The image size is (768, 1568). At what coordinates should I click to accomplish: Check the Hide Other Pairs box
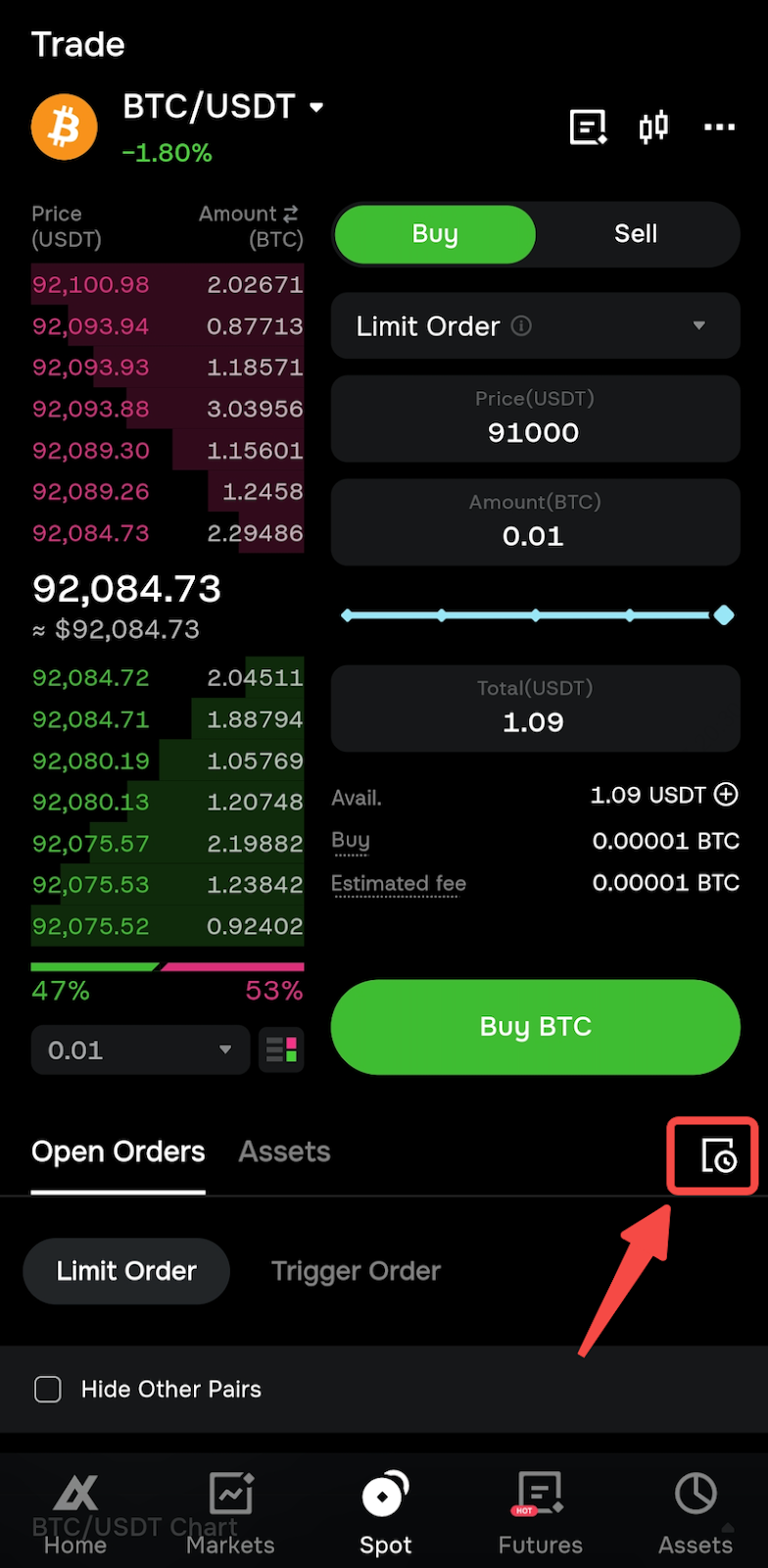tap(48, 1389)
